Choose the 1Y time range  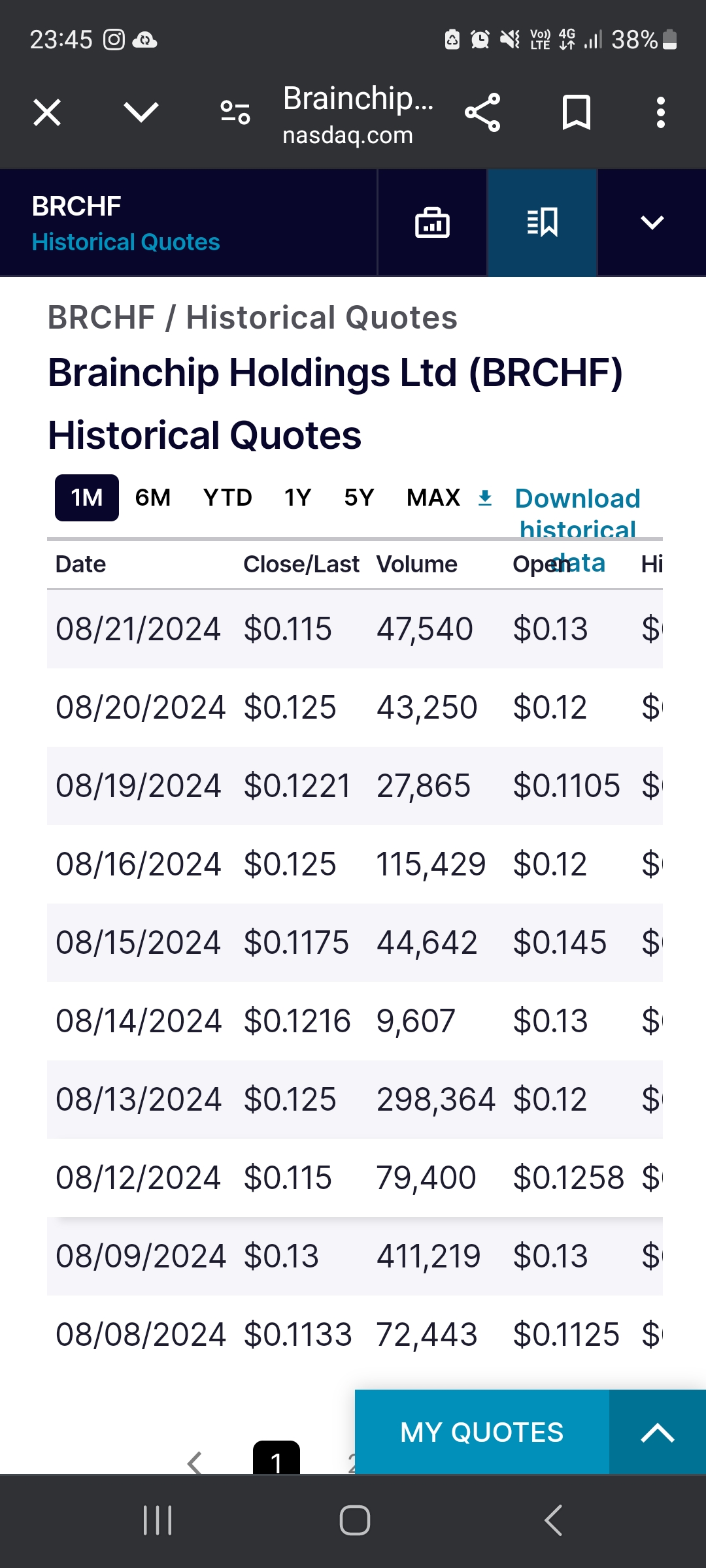(298, 498)
